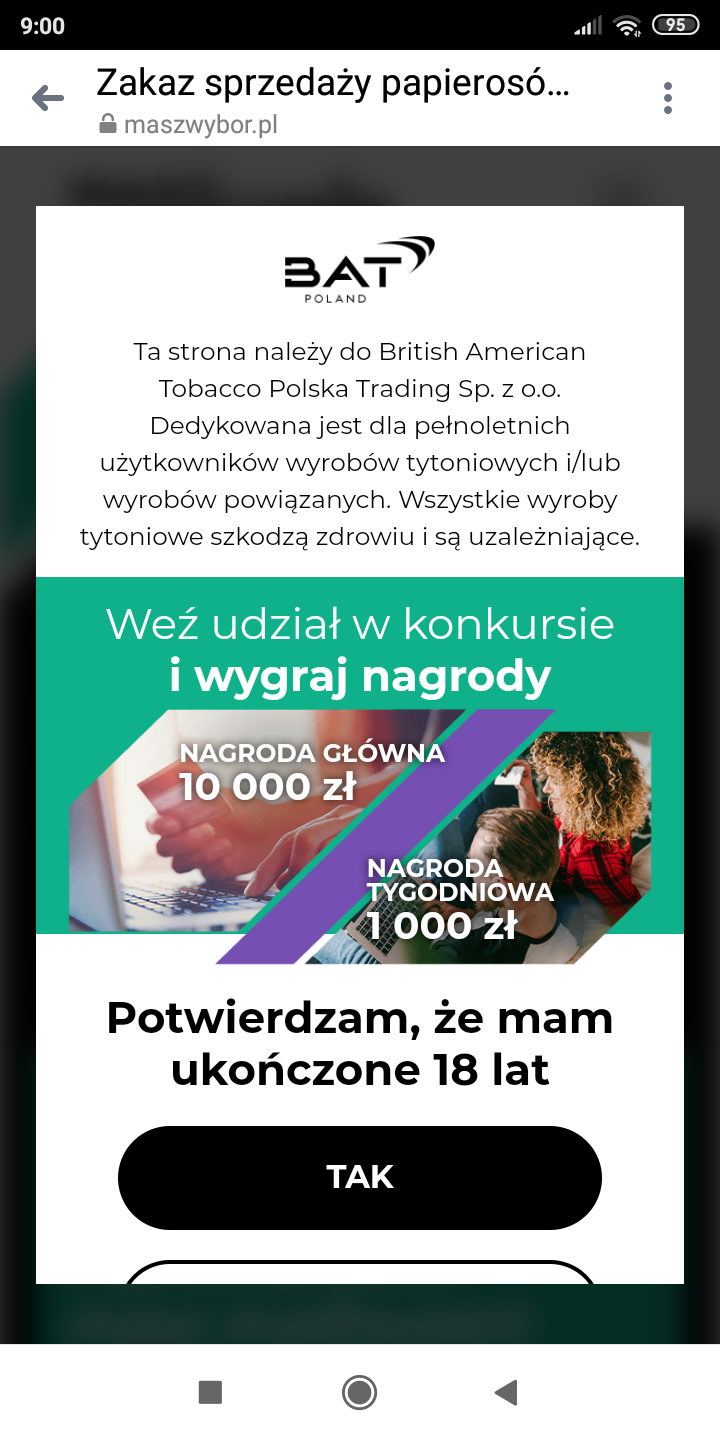Go back using the top arrow

[47, 98]
